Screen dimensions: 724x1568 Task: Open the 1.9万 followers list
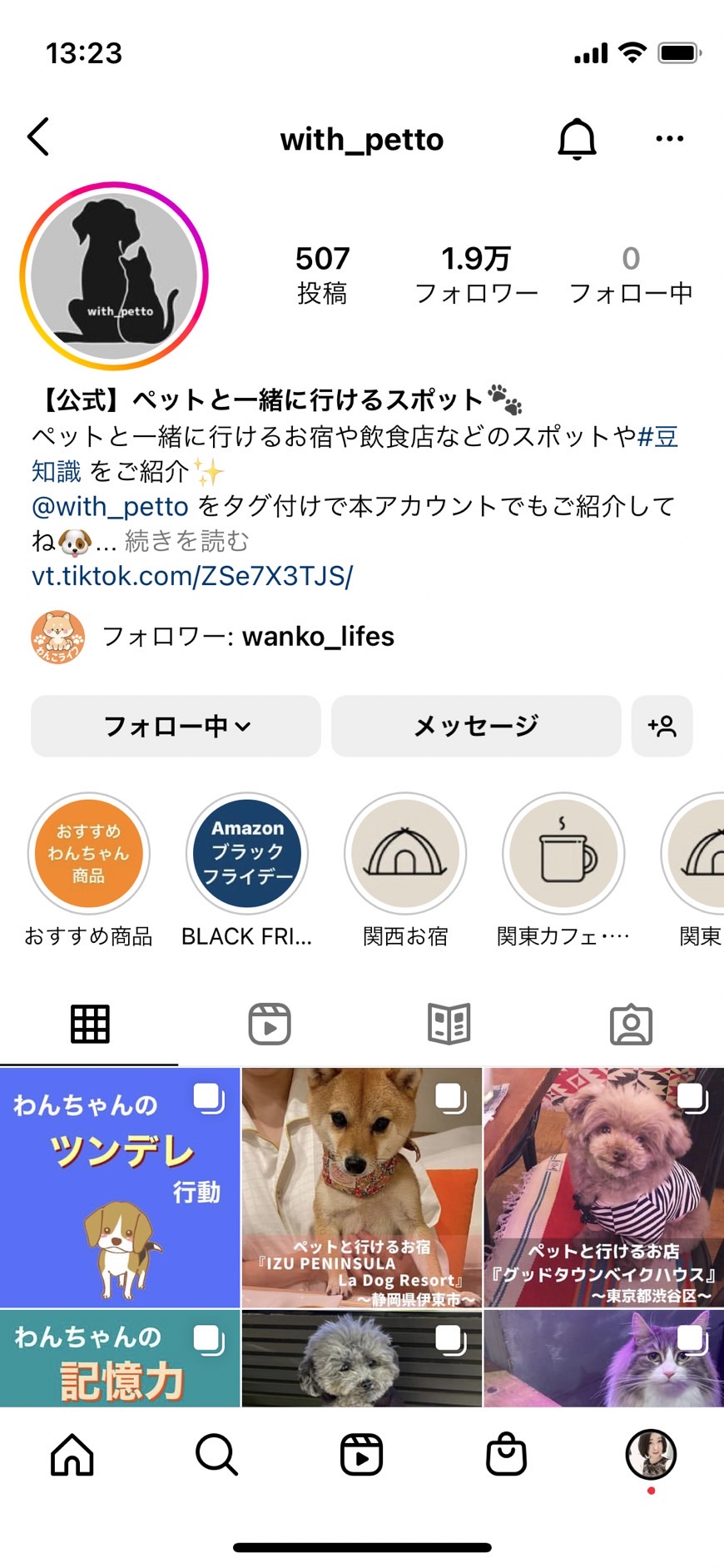coord(476,275)
